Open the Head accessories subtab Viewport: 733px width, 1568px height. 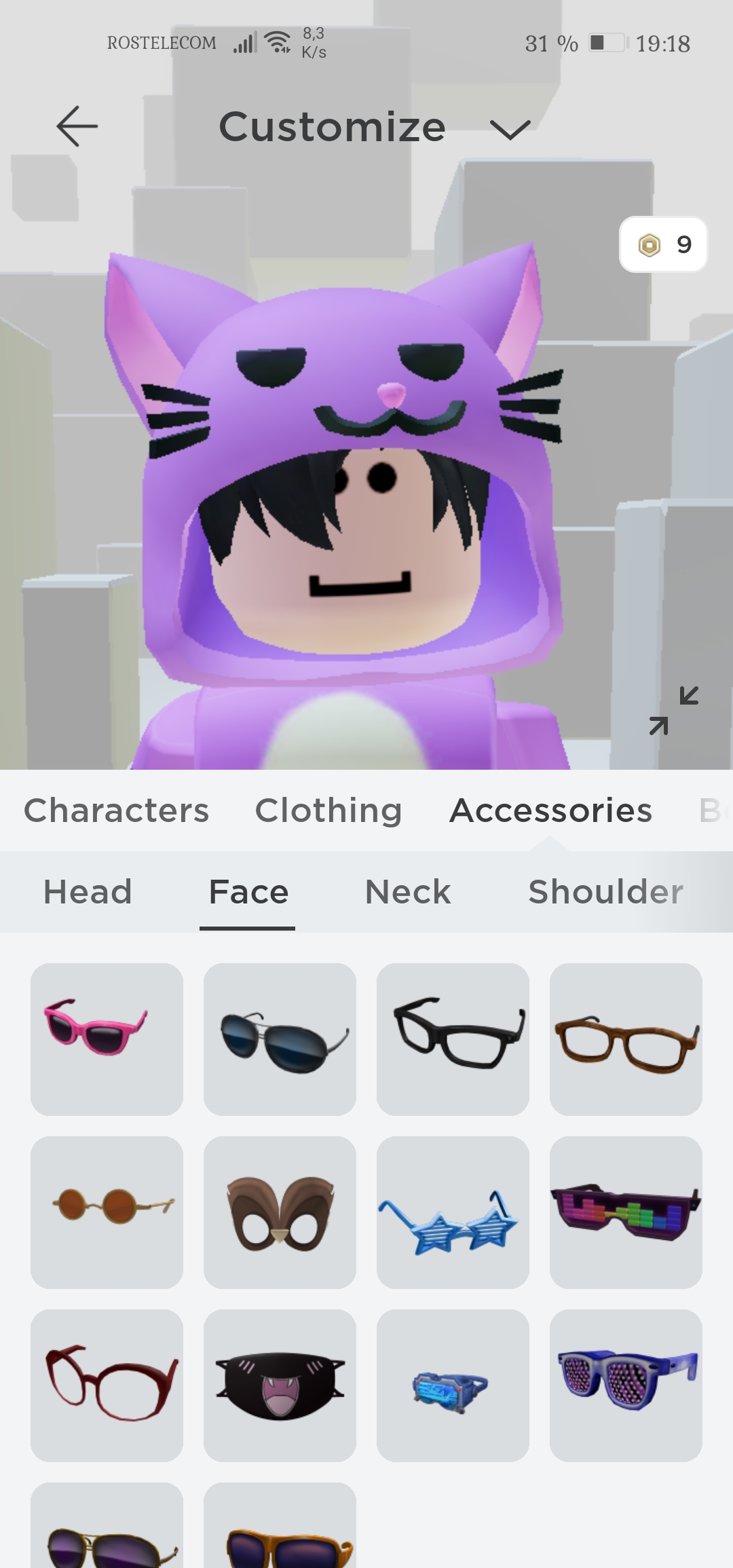[x=88, y=892]
